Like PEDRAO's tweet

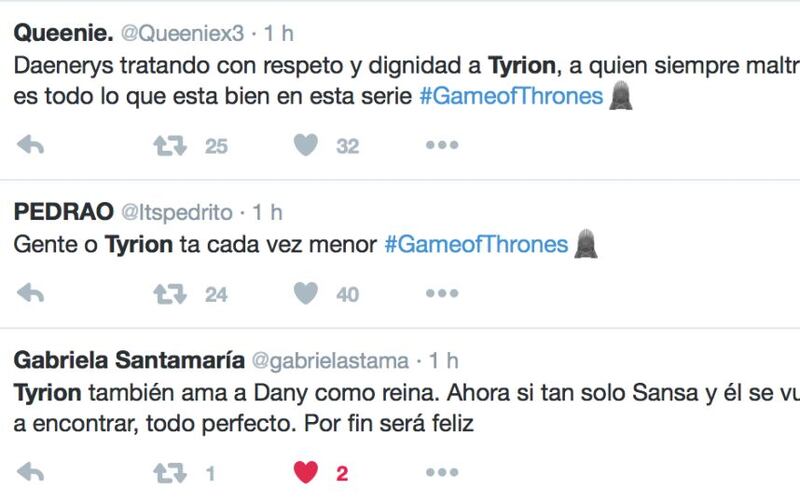(306, 294)
